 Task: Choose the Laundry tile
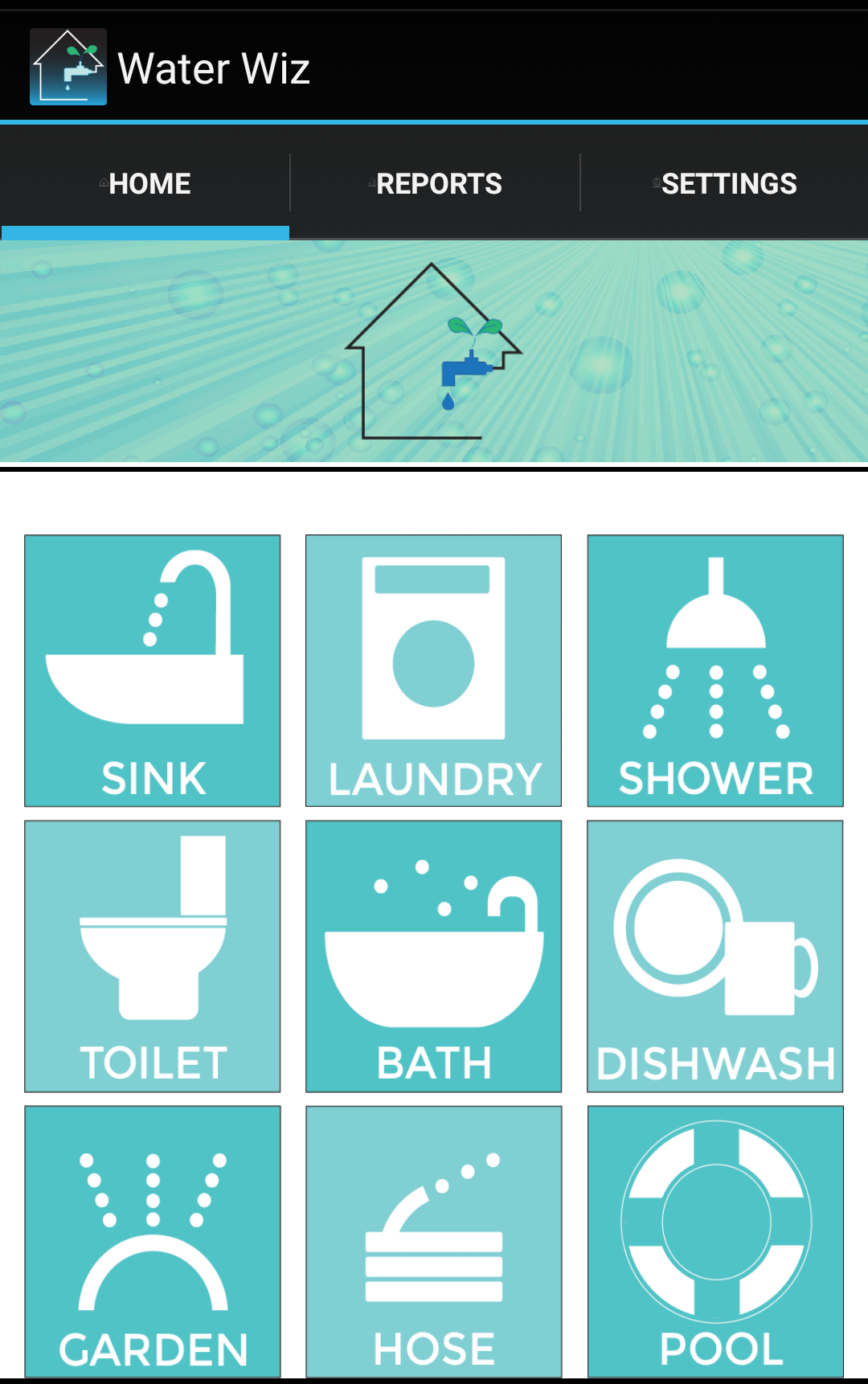click(434, 670)
